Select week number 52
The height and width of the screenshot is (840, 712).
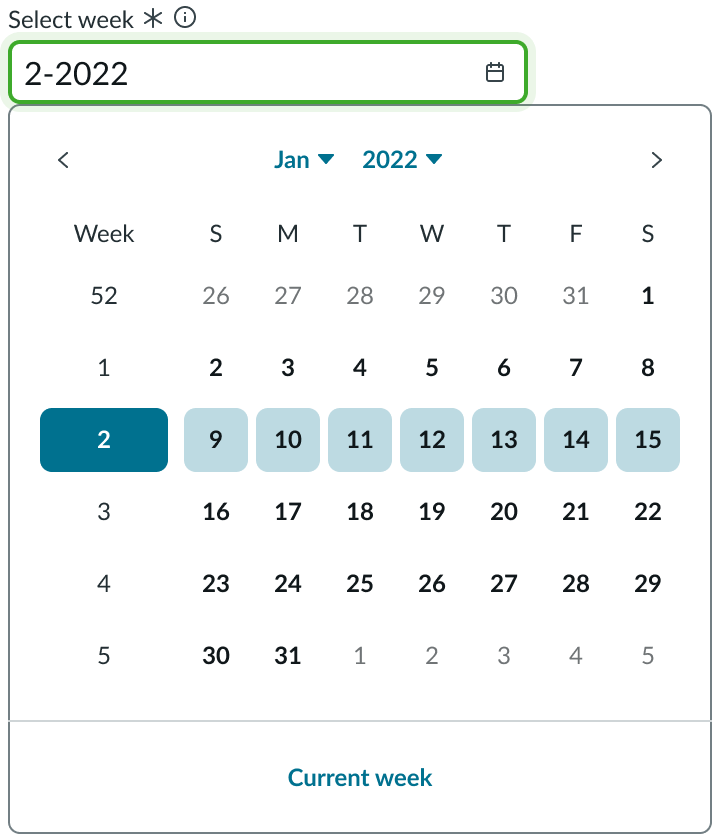104,296
